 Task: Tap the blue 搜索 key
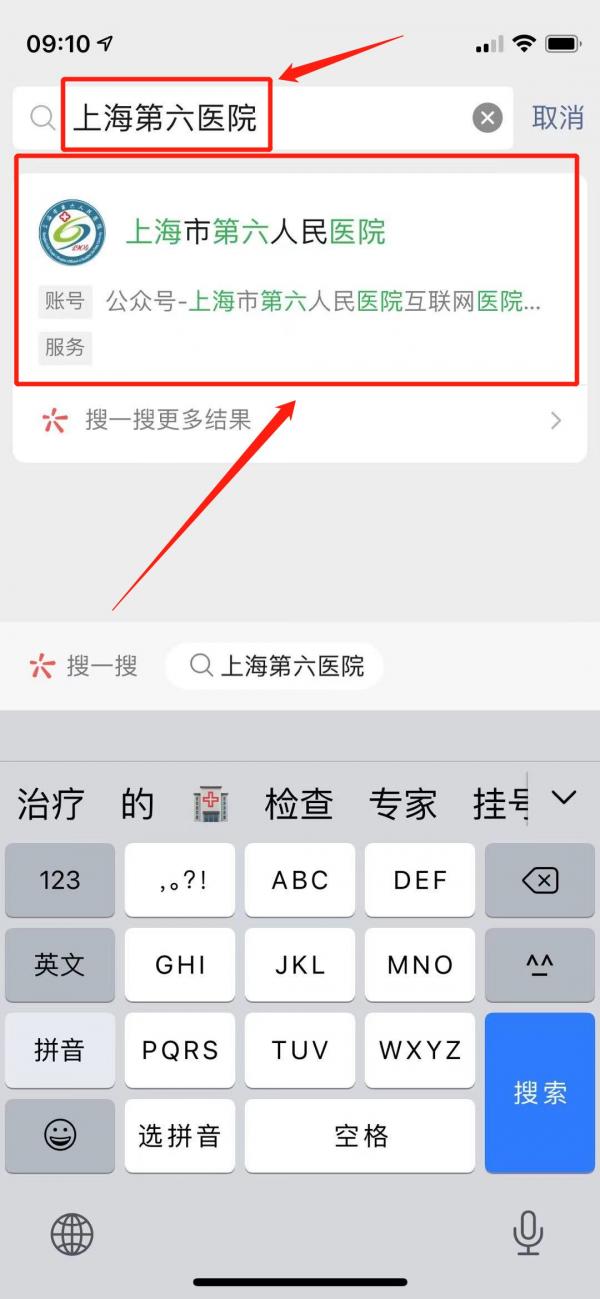point(540,1093)
